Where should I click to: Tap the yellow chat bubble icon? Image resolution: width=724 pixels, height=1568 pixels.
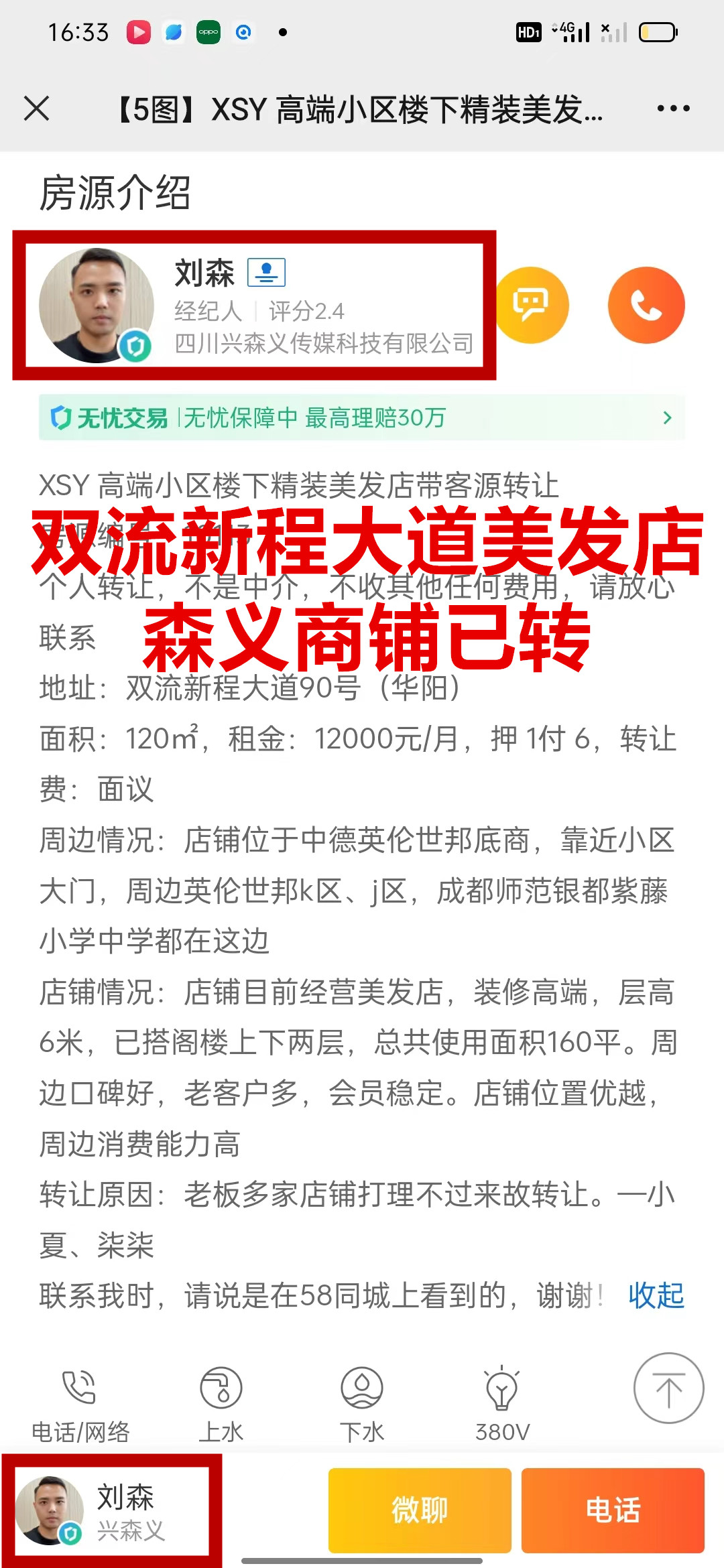pyautogui.click(x=531, y=306)
